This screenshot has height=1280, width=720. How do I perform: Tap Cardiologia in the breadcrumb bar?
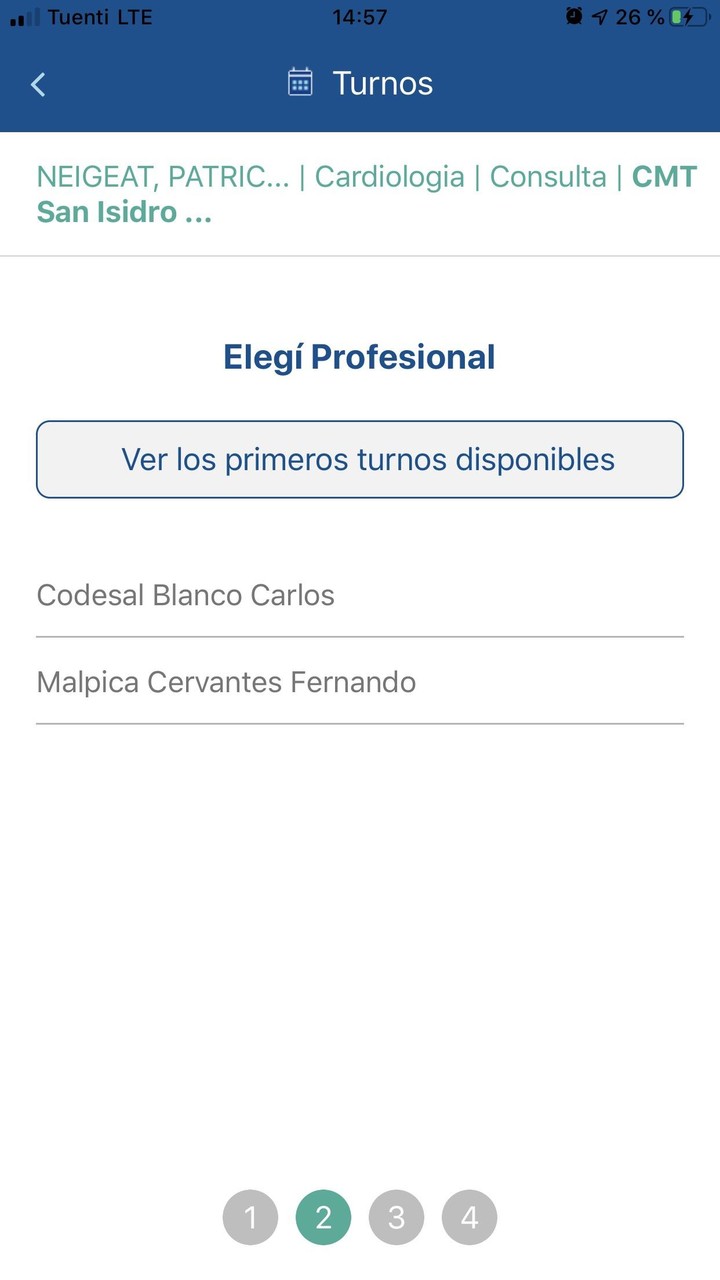pyautogui.click(x=389, y=176)
